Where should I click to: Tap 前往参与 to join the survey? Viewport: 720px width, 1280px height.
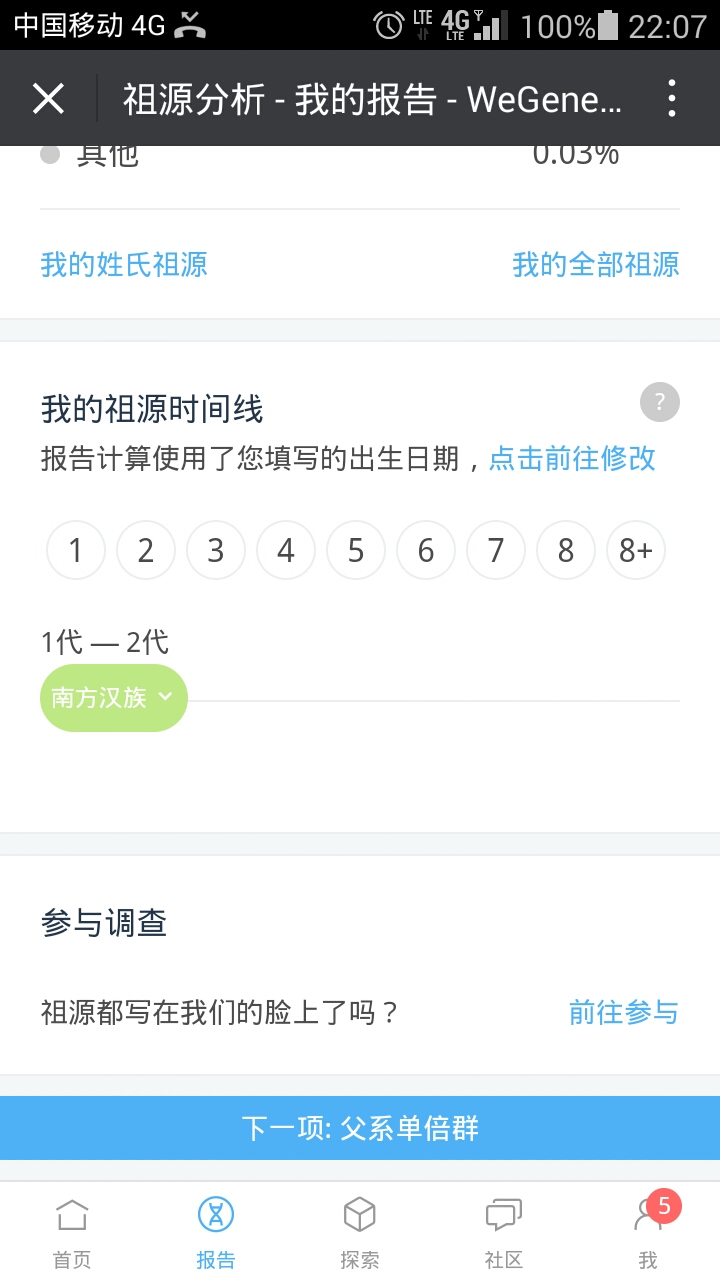coord(624,1012)
